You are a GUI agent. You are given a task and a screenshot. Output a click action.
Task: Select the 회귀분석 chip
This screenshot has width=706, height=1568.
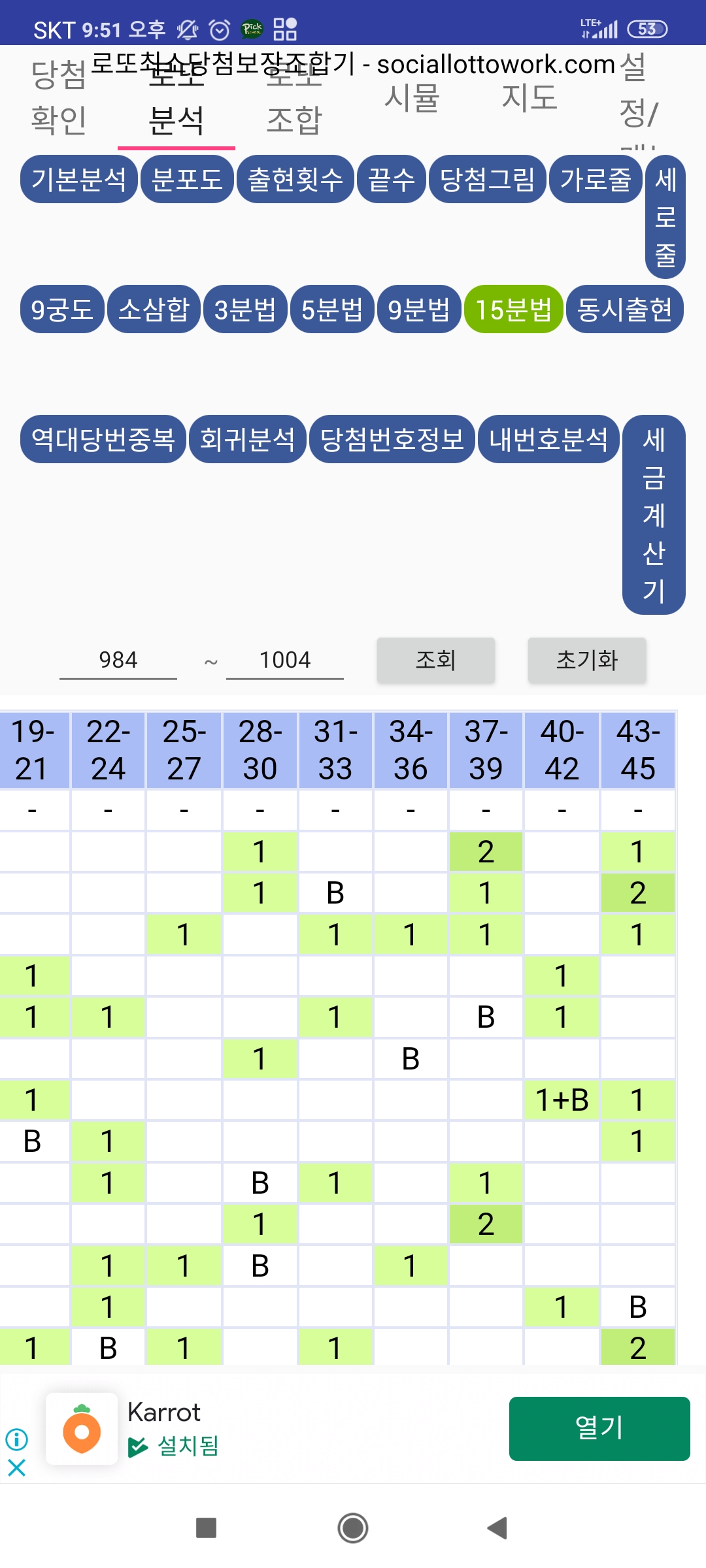tap(247, 439)
